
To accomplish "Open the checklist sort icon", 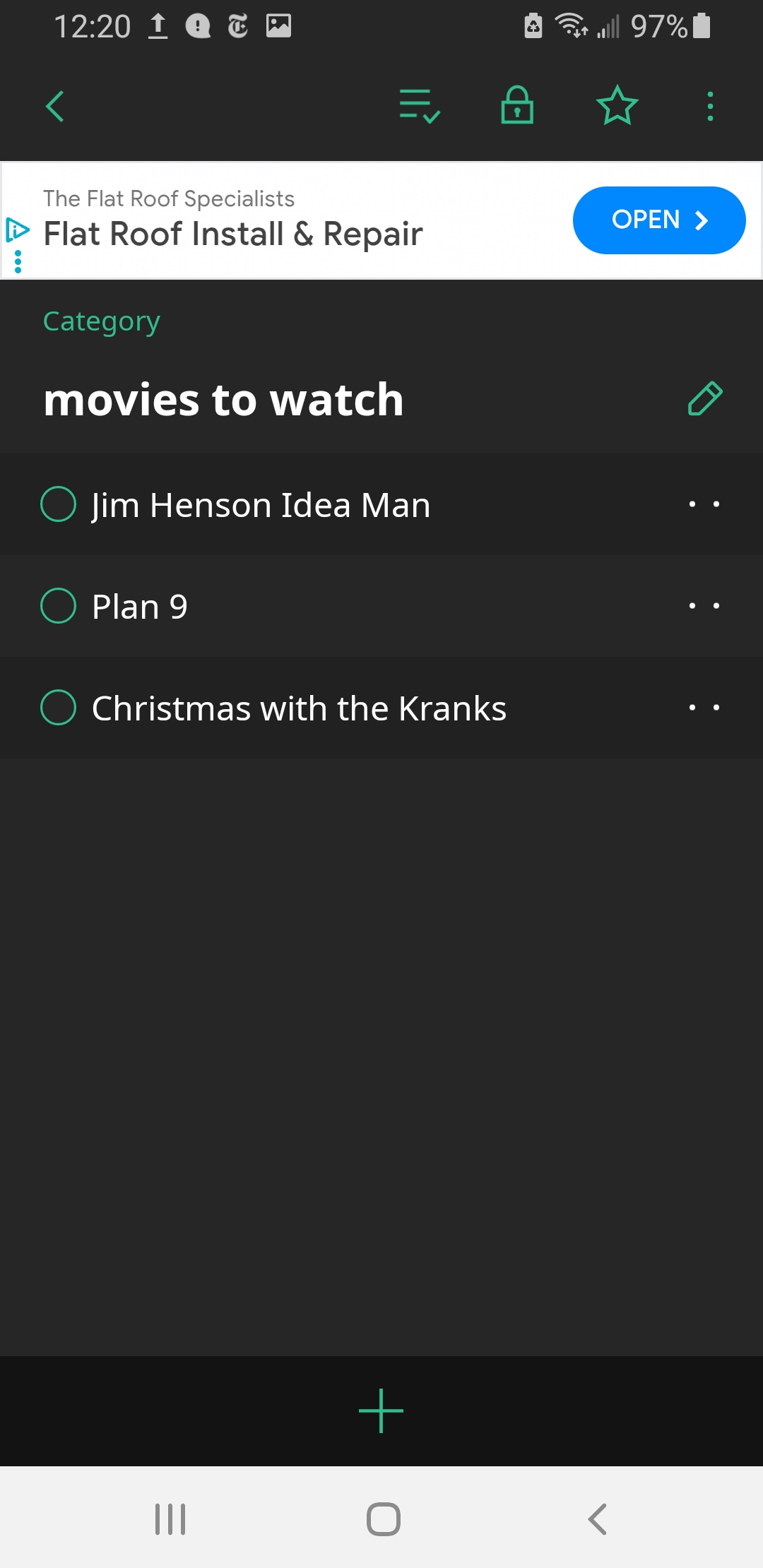I will pos(420,107).
